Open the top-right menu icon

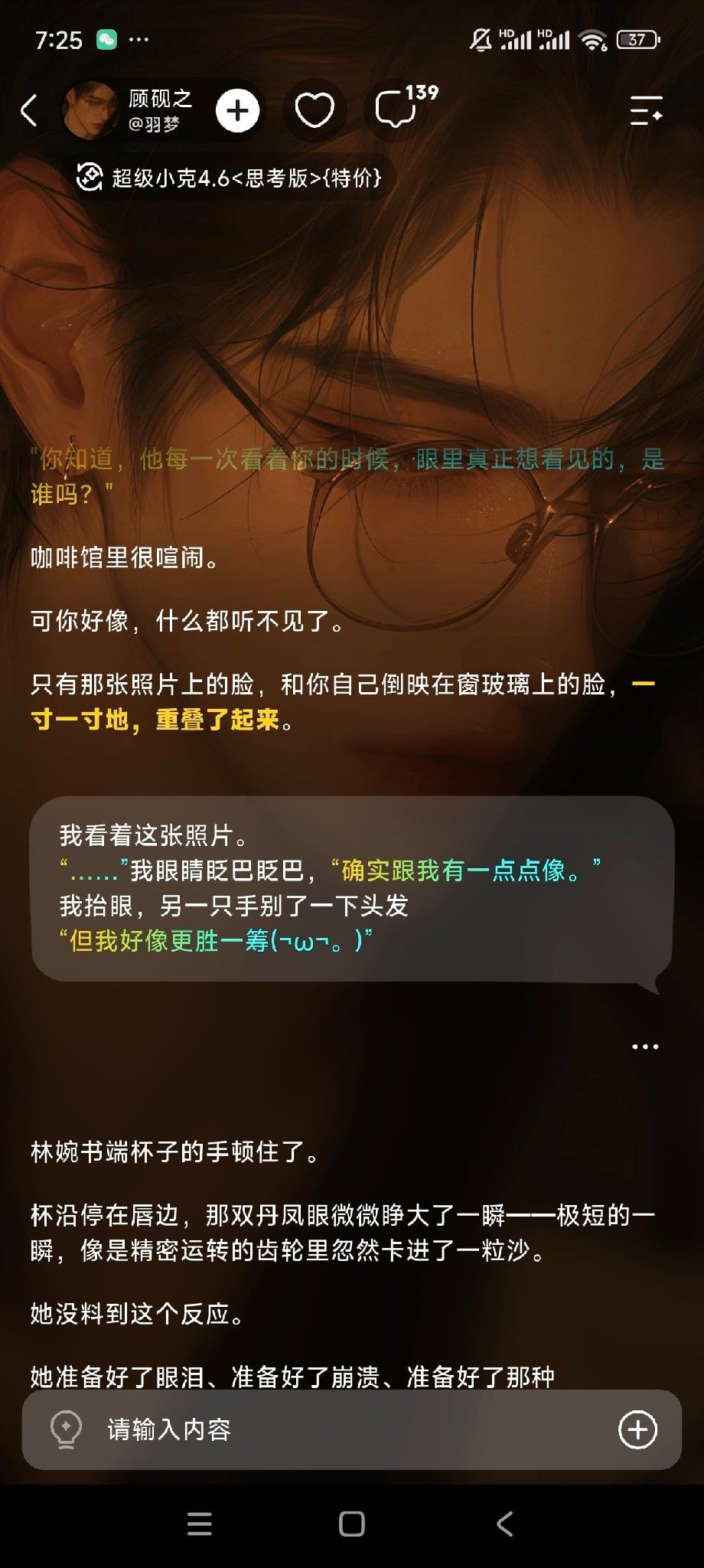pos(646,111)
